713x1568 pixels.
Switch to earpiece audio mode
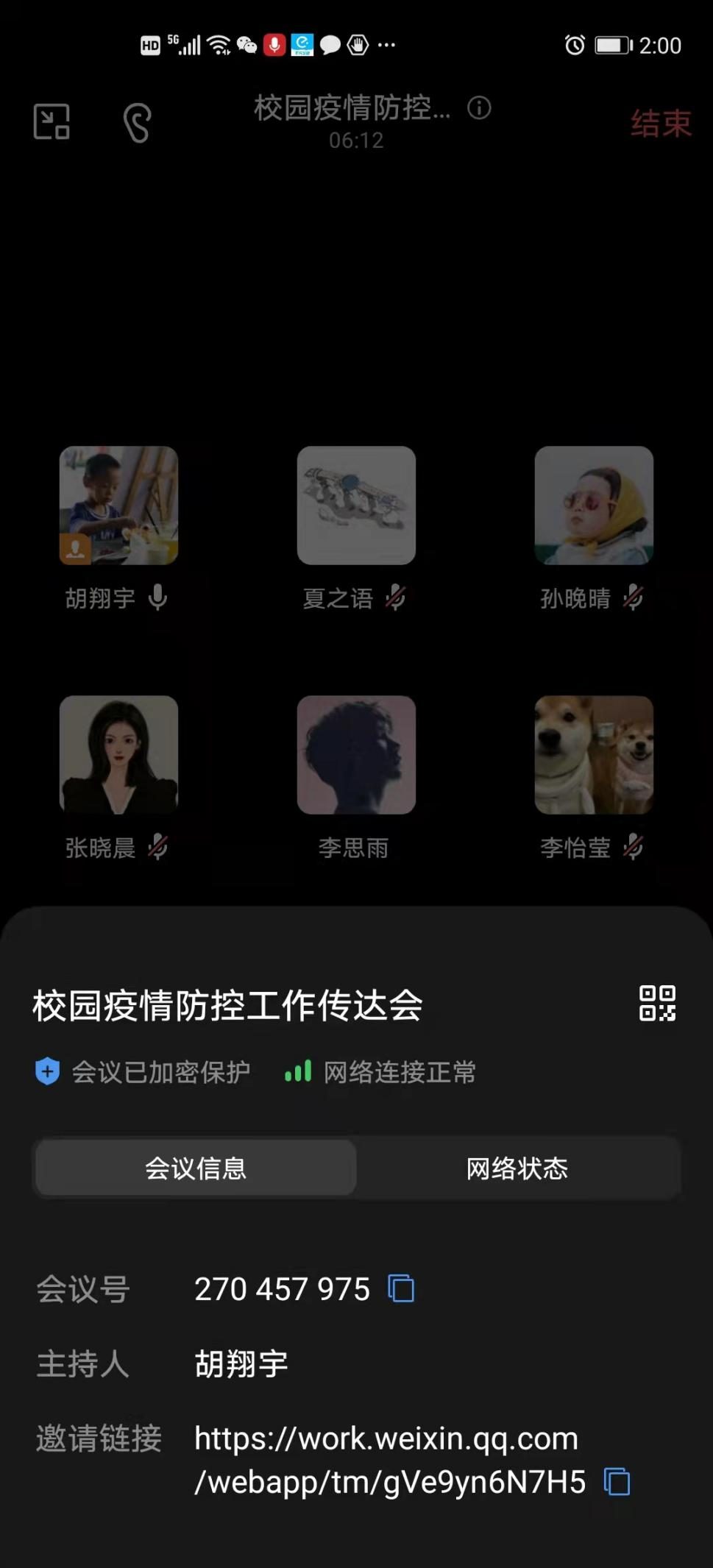click(138, 123)
